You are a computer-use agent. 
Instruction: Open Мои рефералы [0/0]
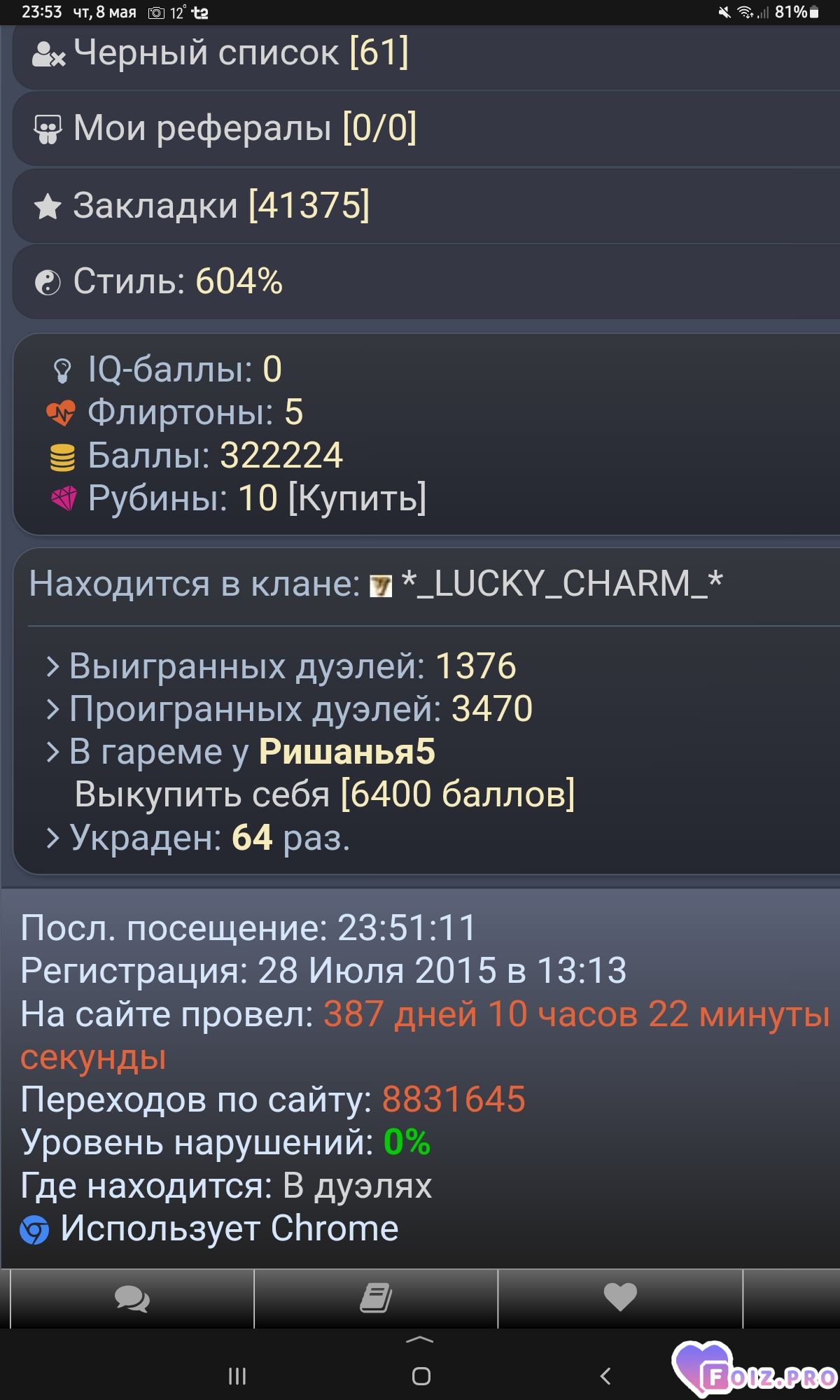(x=426, y=129)
